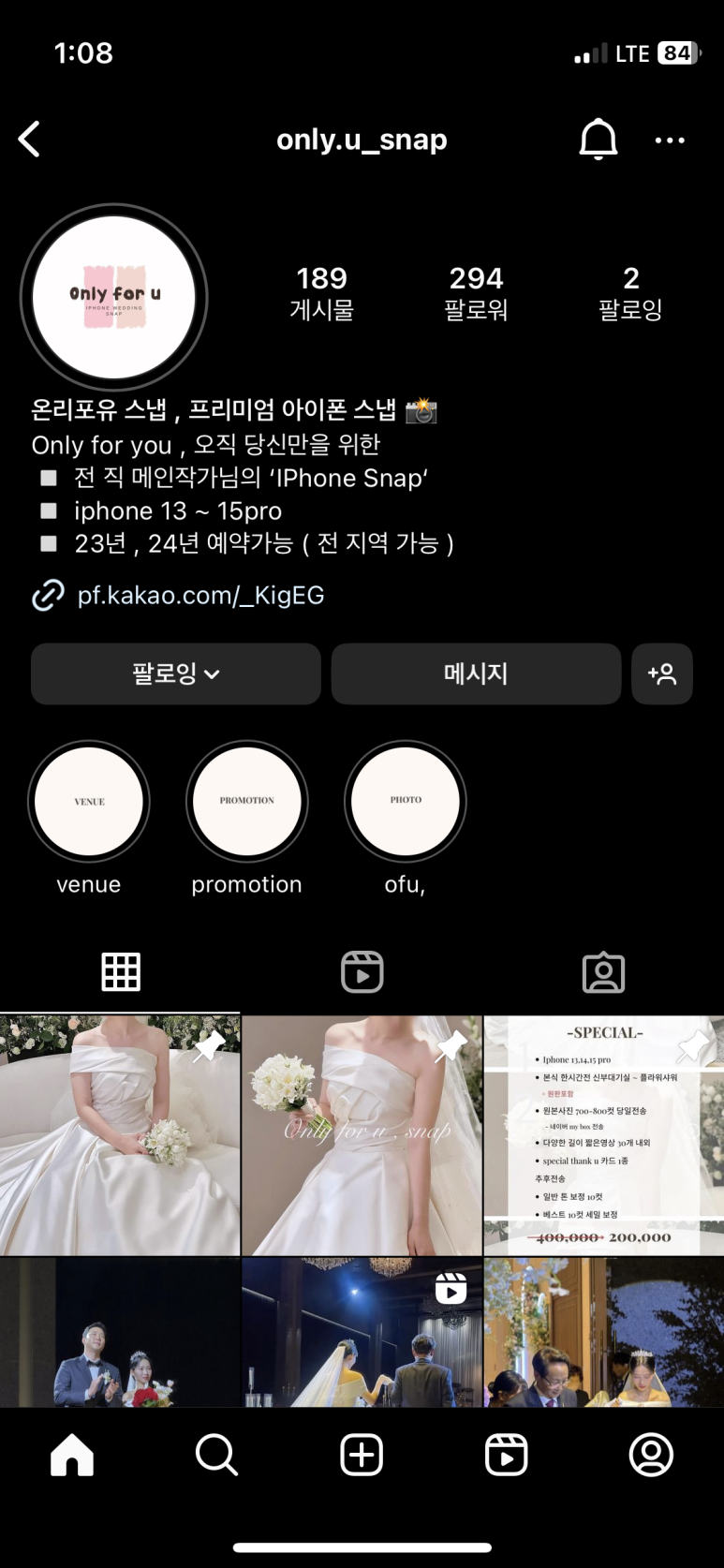Viewport: 724px width, 1568px height.
Task: Create a new post with plus icon
Action: coord(362,1455)
